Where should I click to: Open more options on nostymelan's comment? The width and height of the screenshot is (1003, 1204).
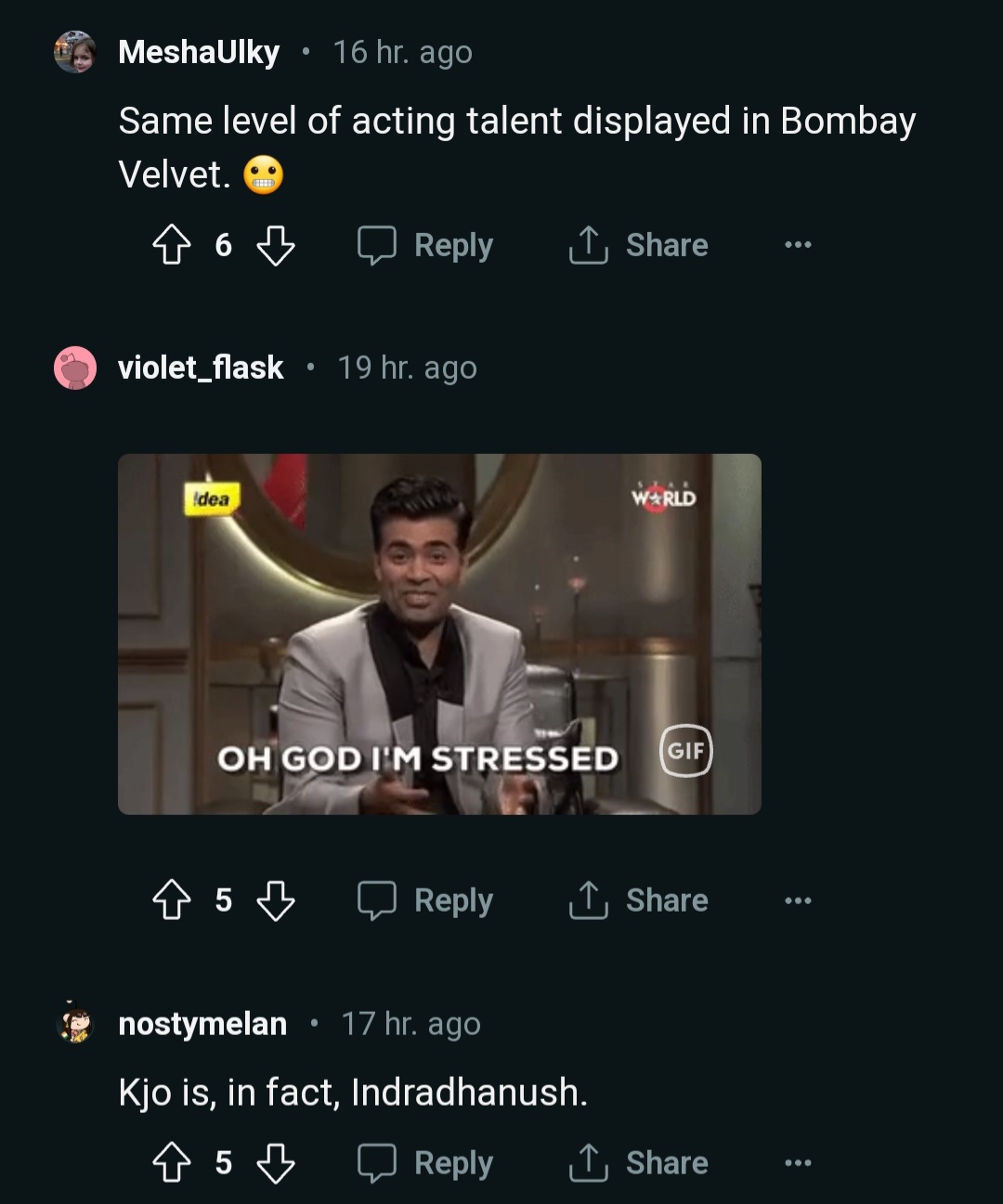point(798,1163)
